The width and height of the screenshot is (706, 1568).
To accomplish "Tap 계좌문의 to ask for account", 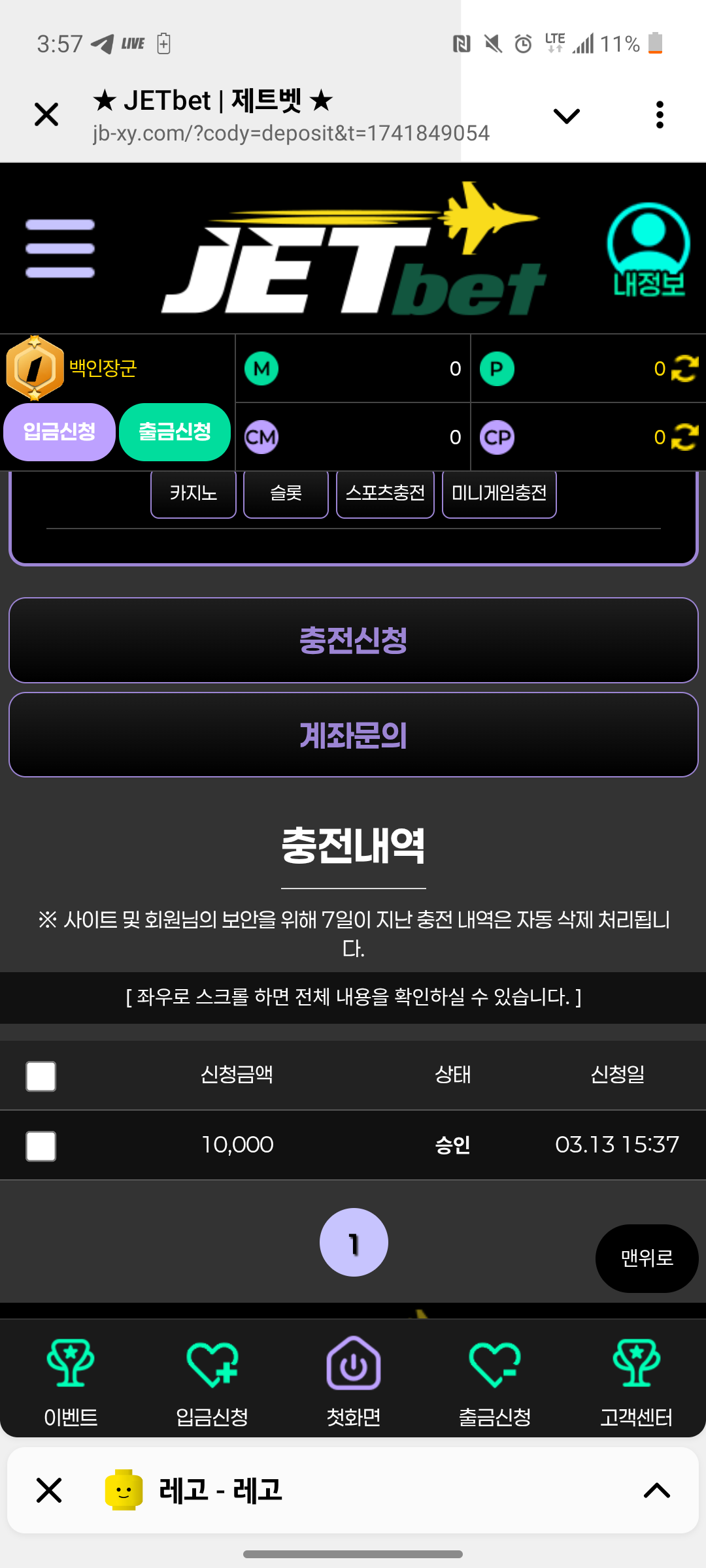I will (353, 735).
